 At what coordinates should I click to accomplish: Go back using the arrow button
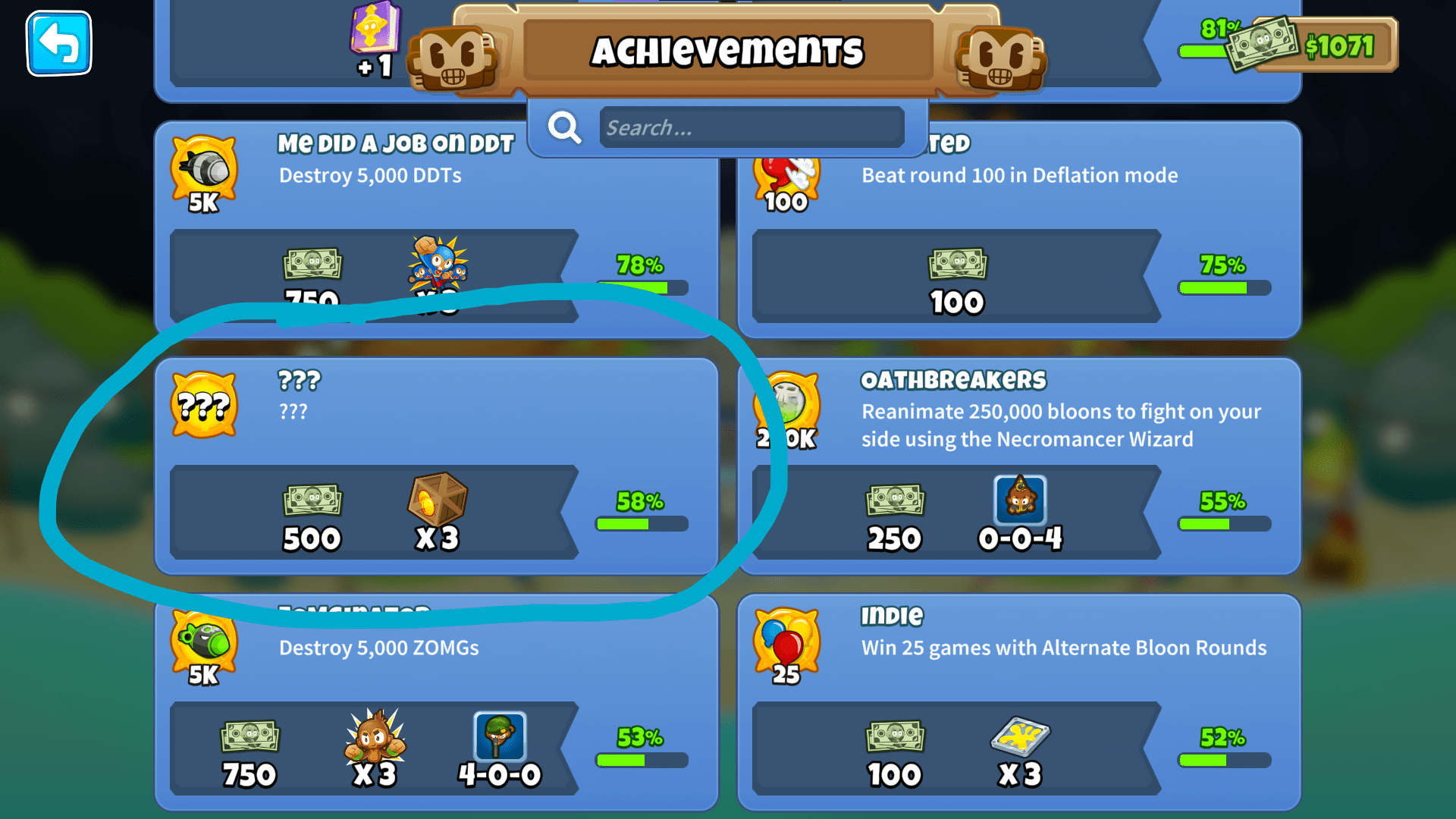coord(59,43)
